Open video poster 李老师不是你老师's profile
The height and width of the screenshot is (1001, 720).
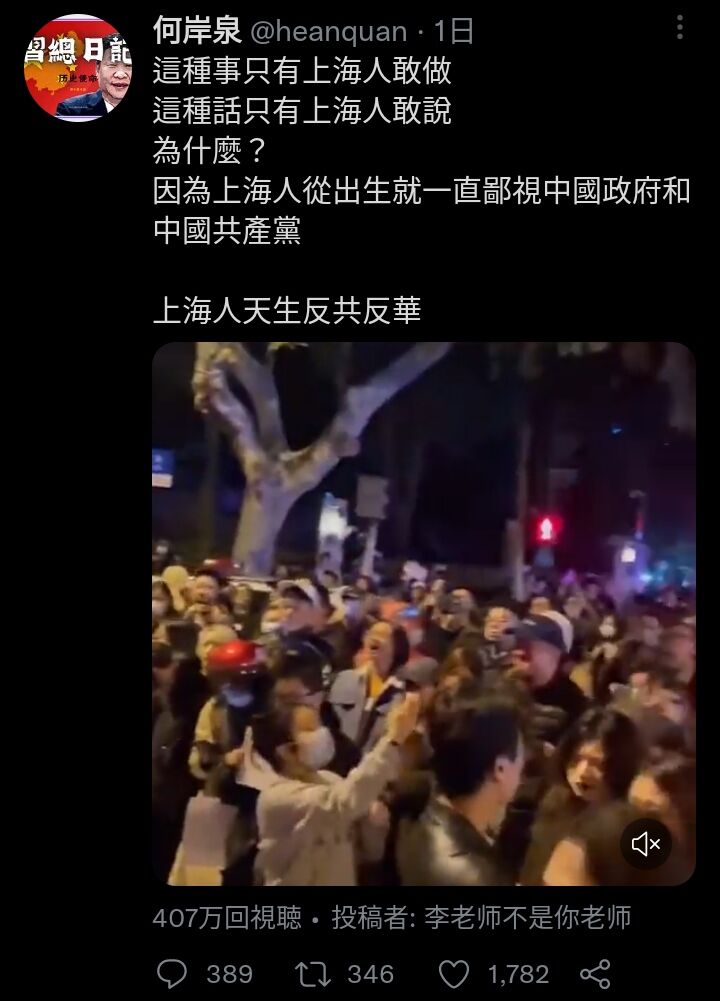(x=527, y=917)
